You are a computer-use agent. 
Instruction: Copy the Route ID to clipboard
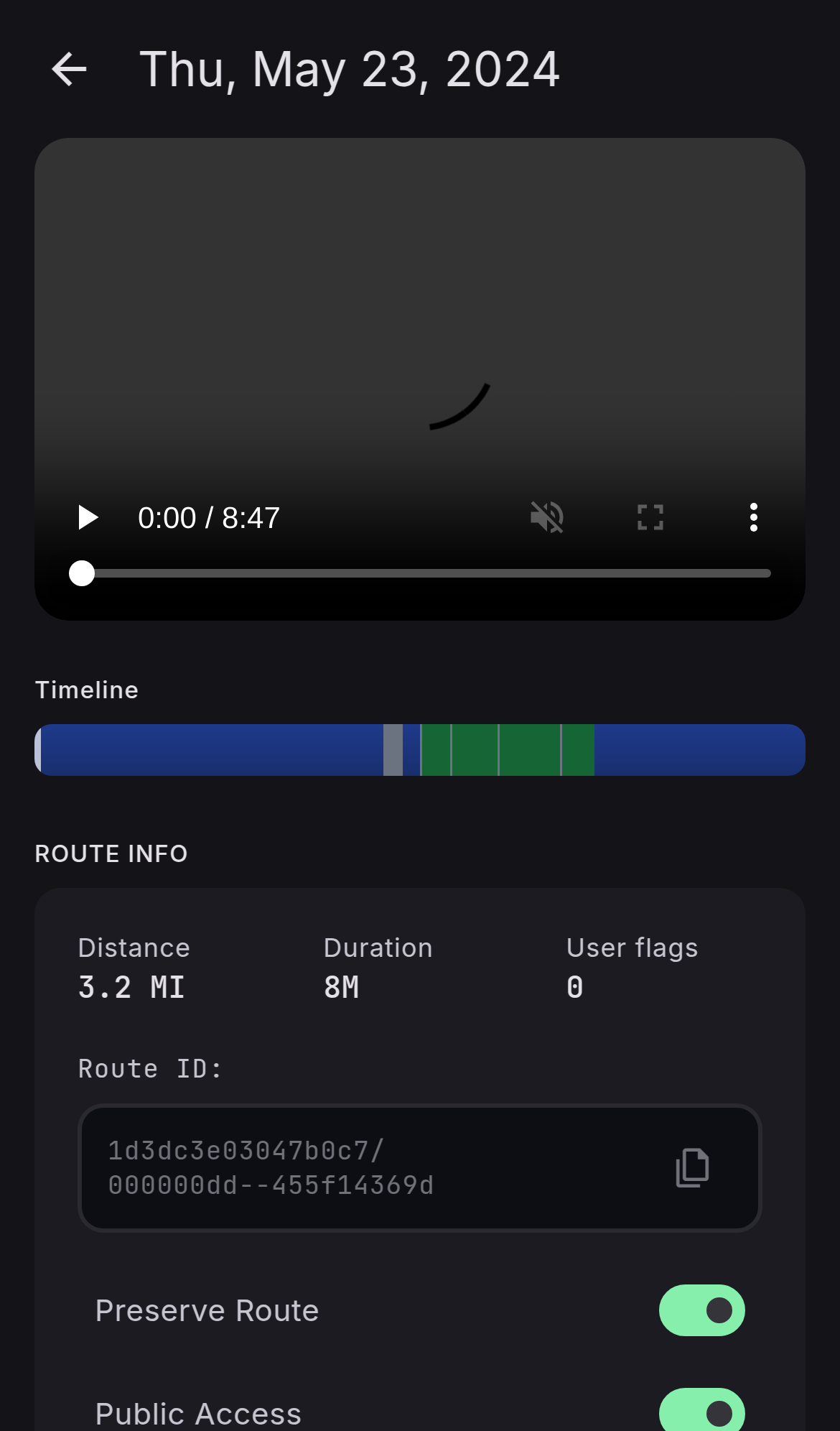click(x=692, y=1167)
